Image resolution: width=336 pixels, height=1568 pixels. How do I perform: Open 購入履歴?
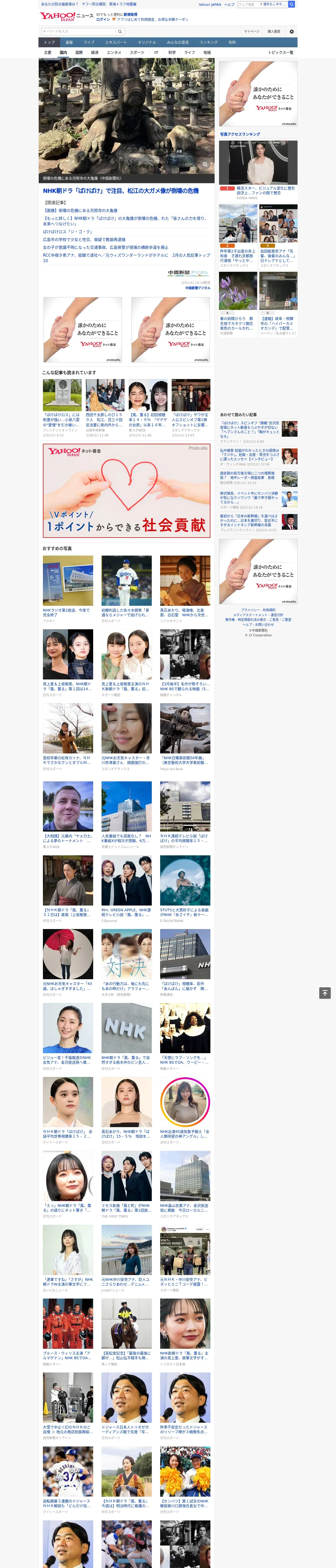click(274, 32)
